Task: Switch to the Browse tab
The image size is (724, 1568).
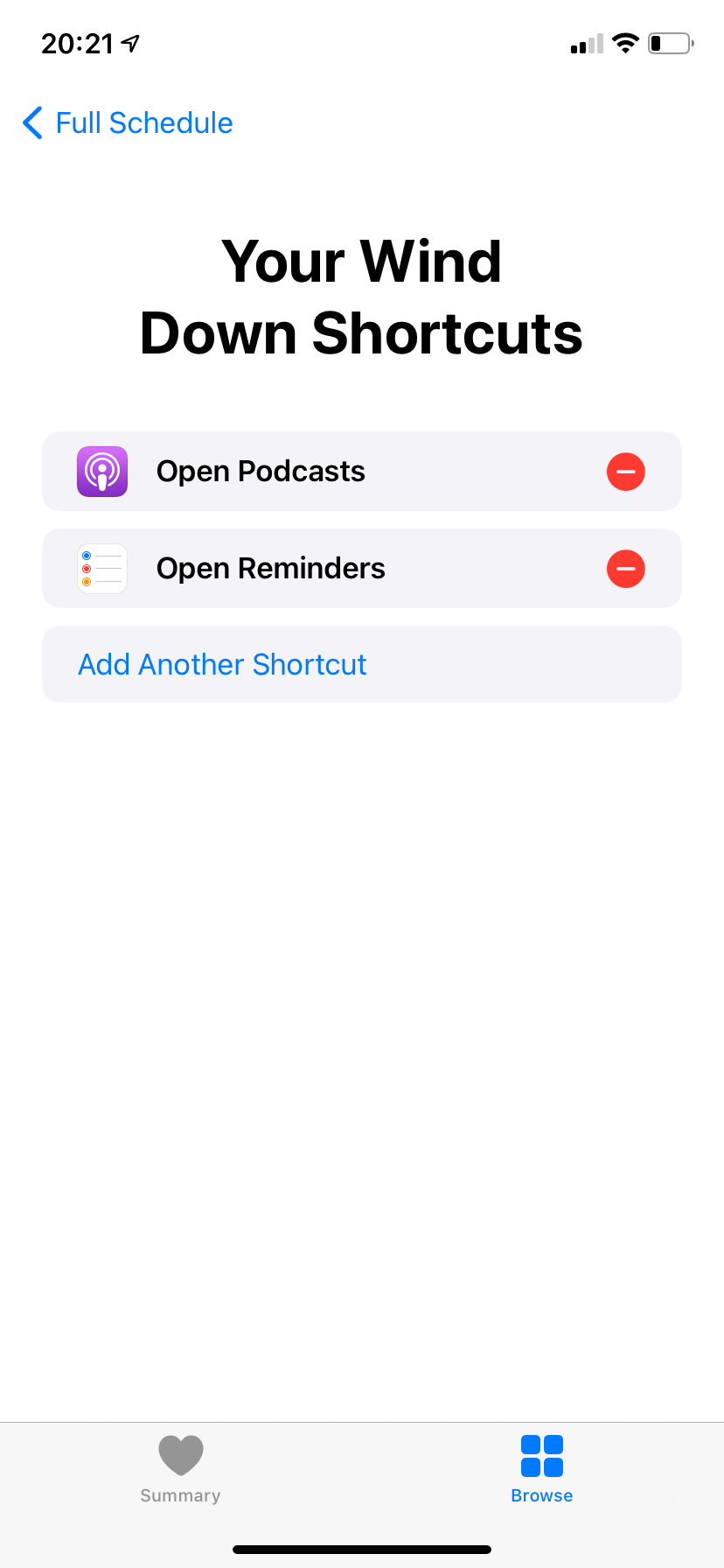Action: [542, 1470]
